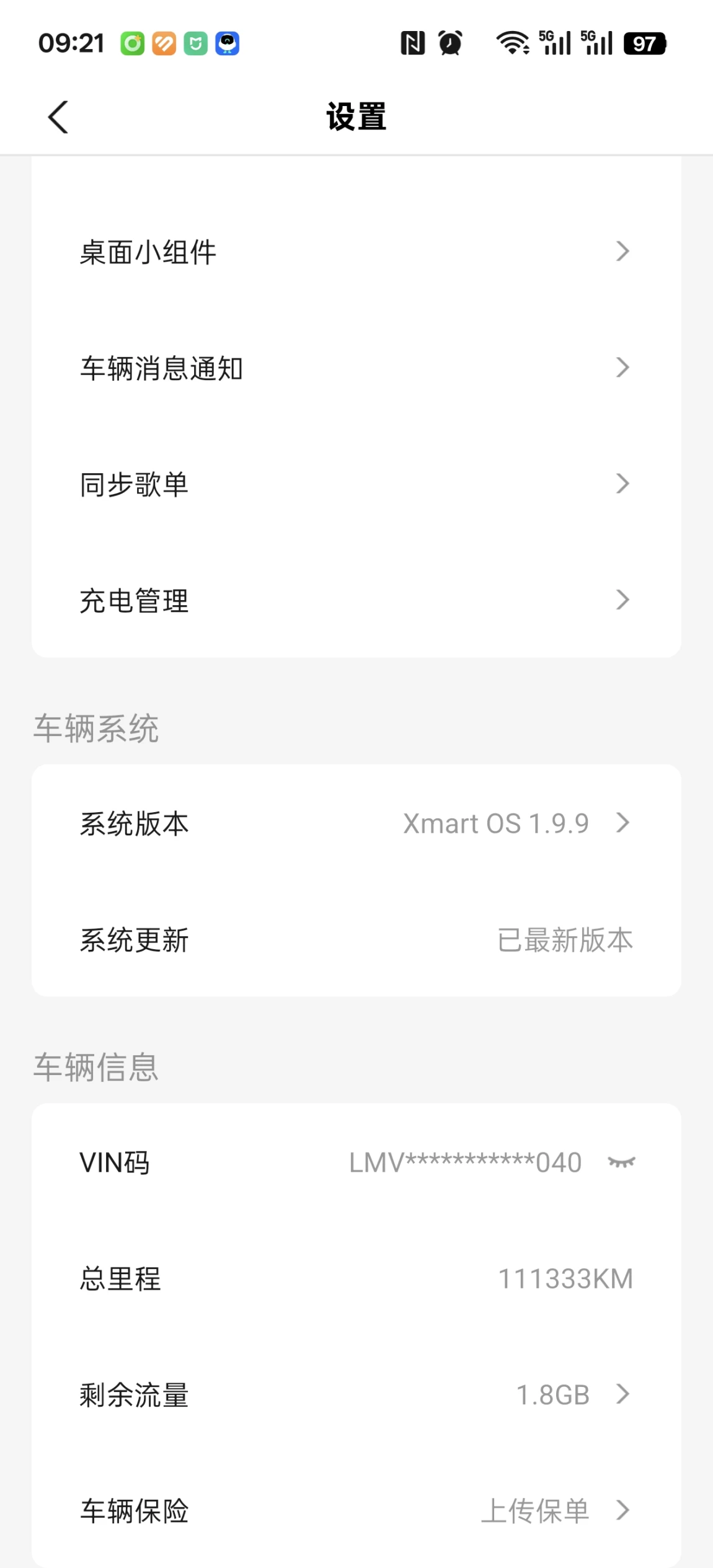Open 充电管理 settings
The image size is (713, 1568).
coord(356,600)
